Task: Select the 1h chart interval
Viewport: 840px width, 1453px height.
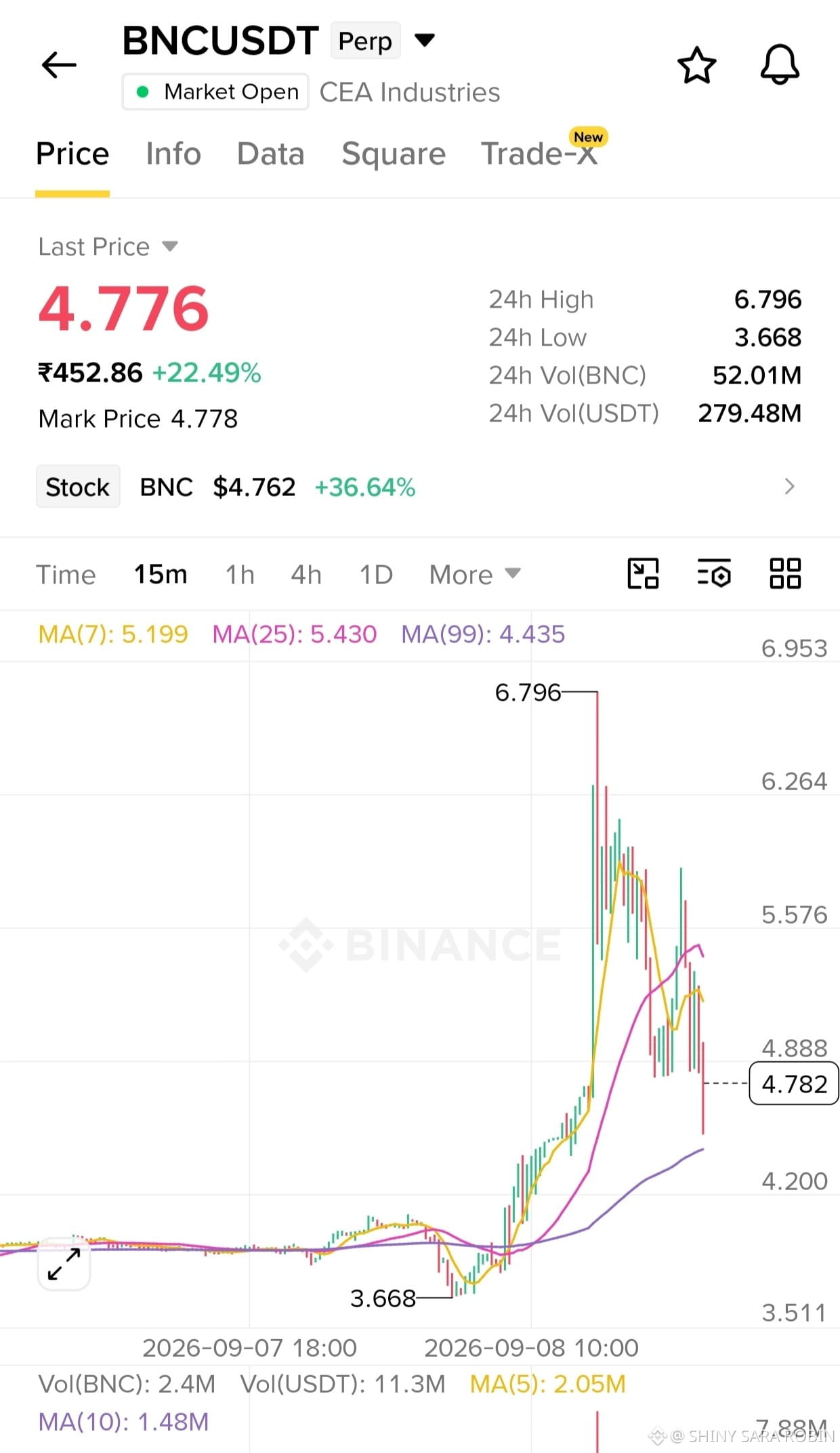Action: click(x=240, y=575)
